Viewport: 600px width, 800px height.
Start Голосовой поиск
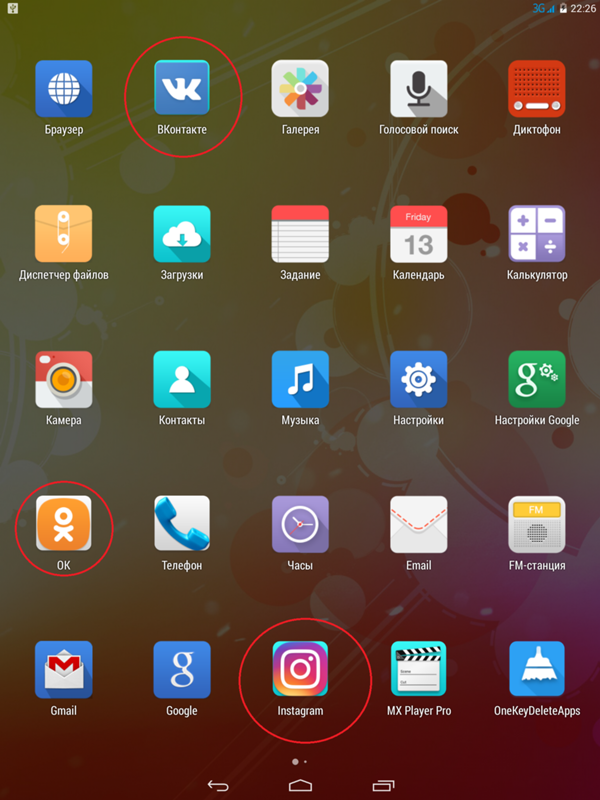point(418,89)
